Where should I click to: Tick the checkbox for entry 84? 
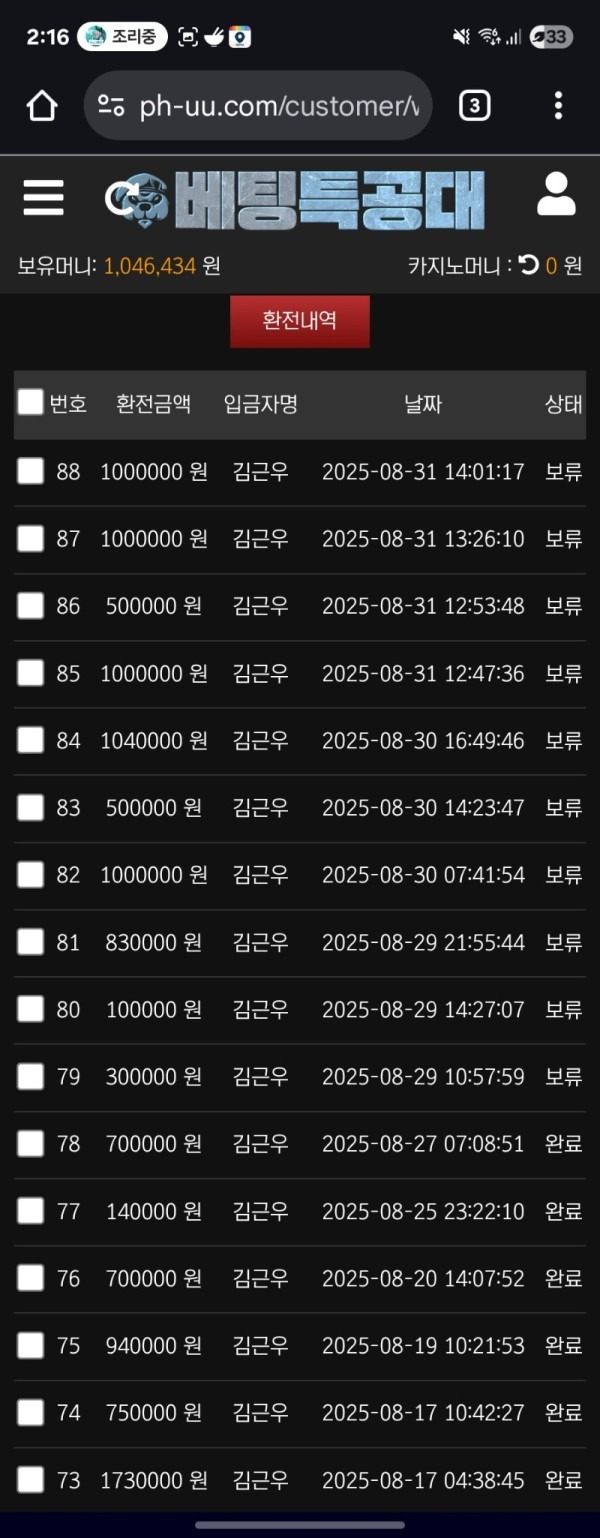coord(30,740)
